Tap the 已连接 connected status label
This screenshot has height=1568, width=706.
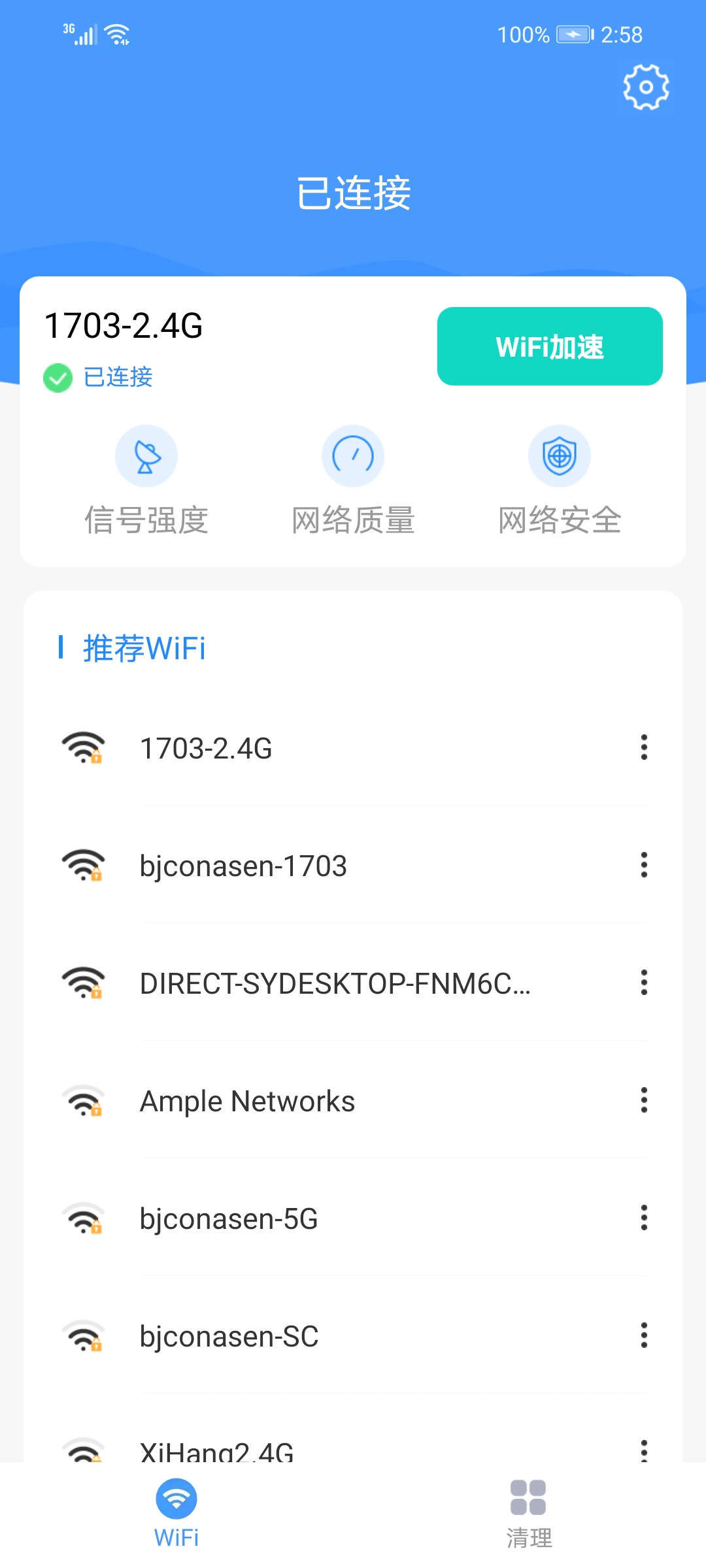point(118,377)
